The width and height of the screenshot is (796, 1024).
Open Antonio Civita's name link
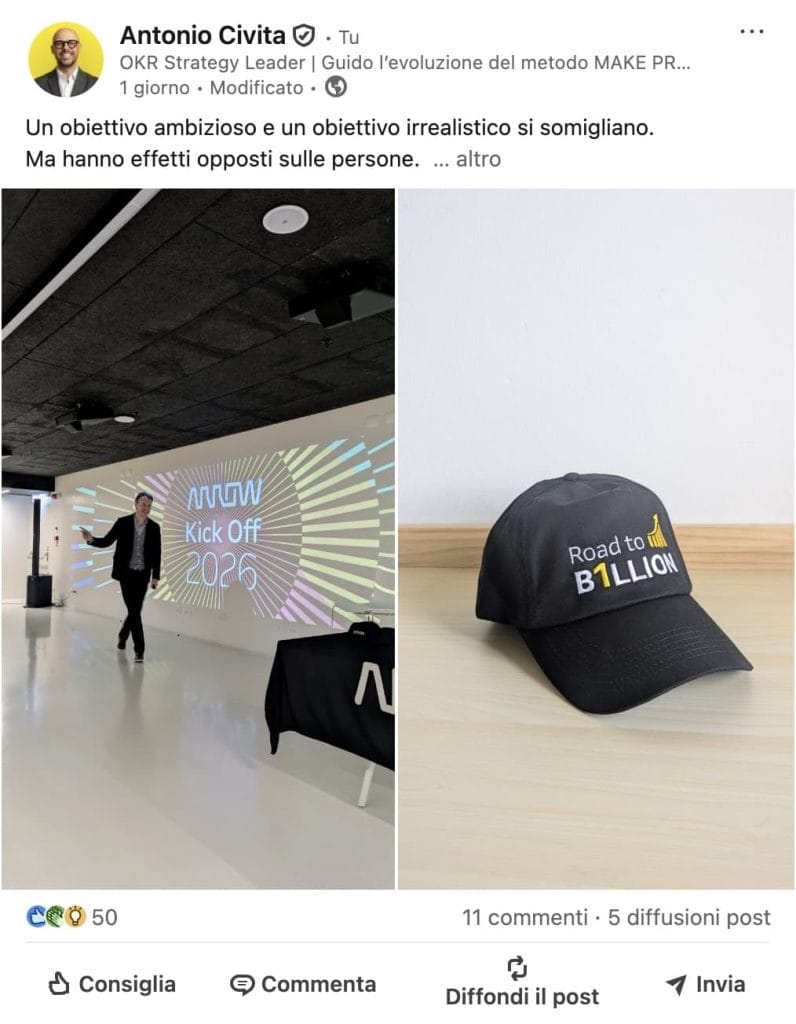[x=204, y=36]
